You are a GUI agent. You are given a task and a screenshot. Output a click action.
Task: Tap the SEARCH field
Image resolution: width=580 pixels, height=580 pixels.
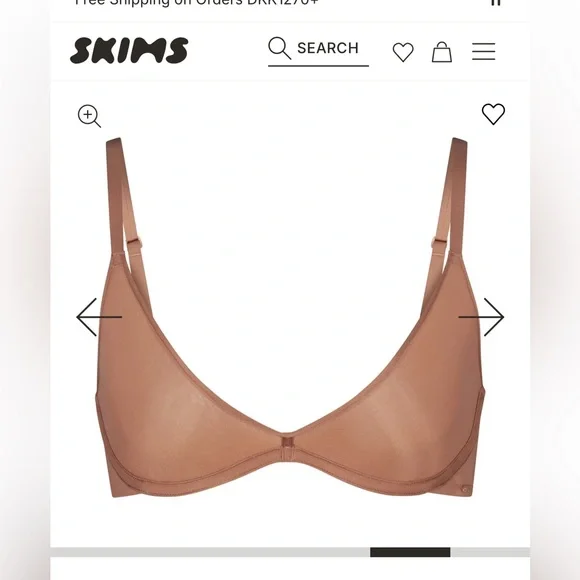click(x=318, y=51)
